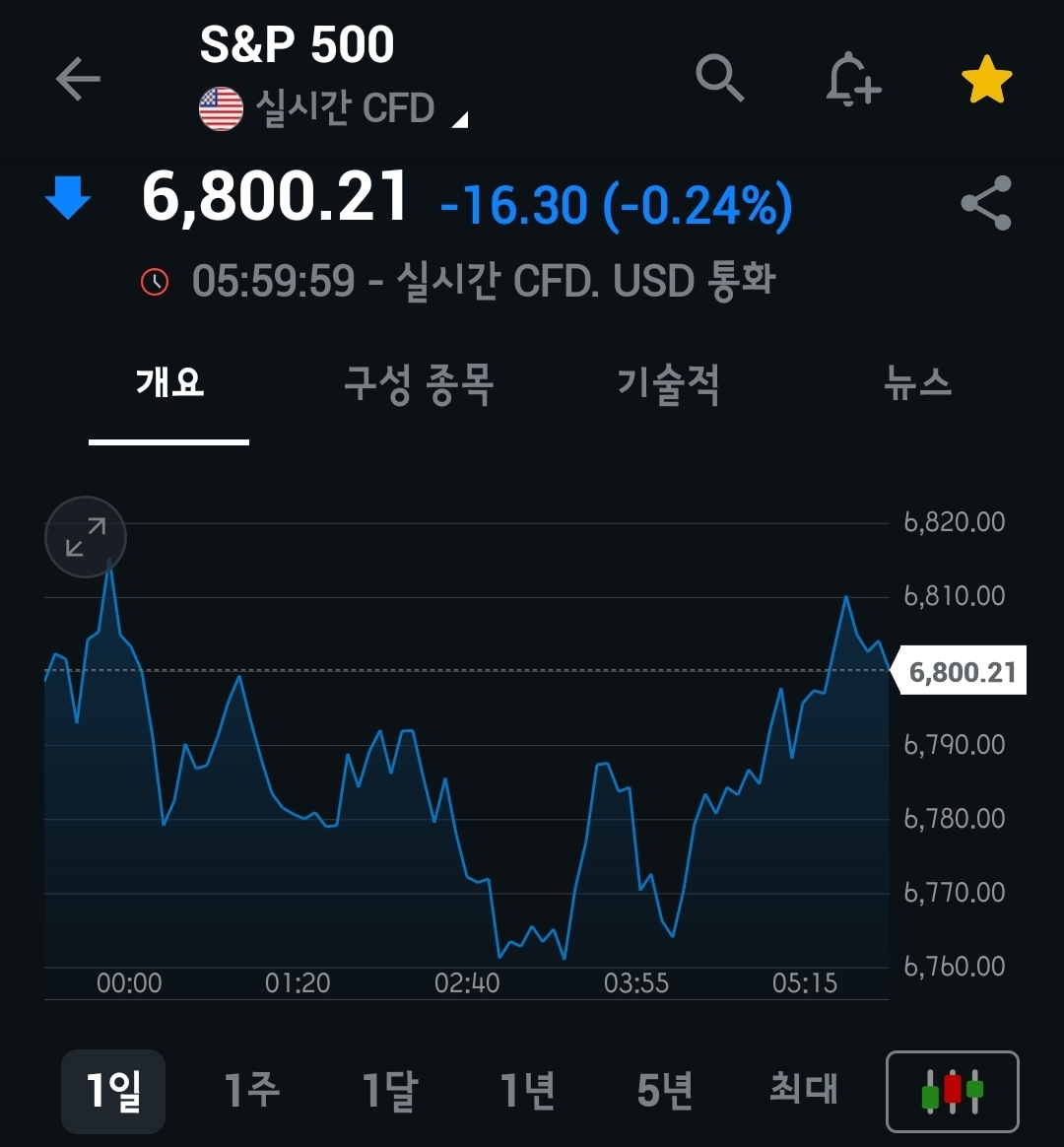Switch to the 기술적 tab
The width and height of the screenshot is (1064, 1147).
coord(669,382)
